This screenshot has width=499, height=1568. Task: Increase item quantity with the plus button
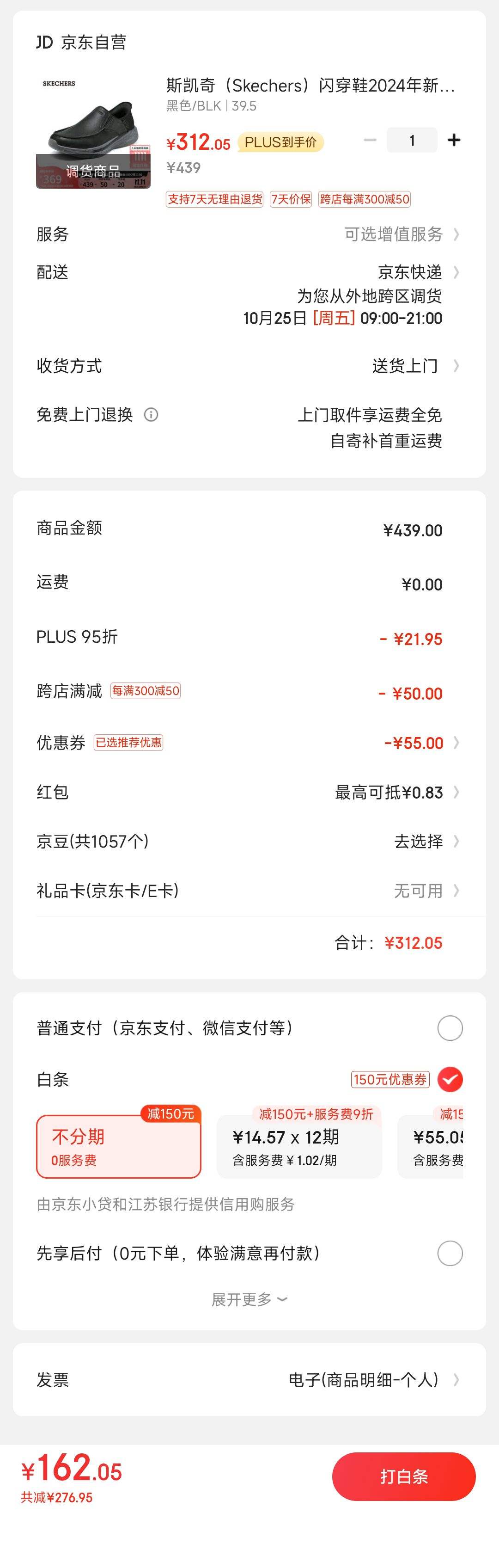tap(454, 141)
